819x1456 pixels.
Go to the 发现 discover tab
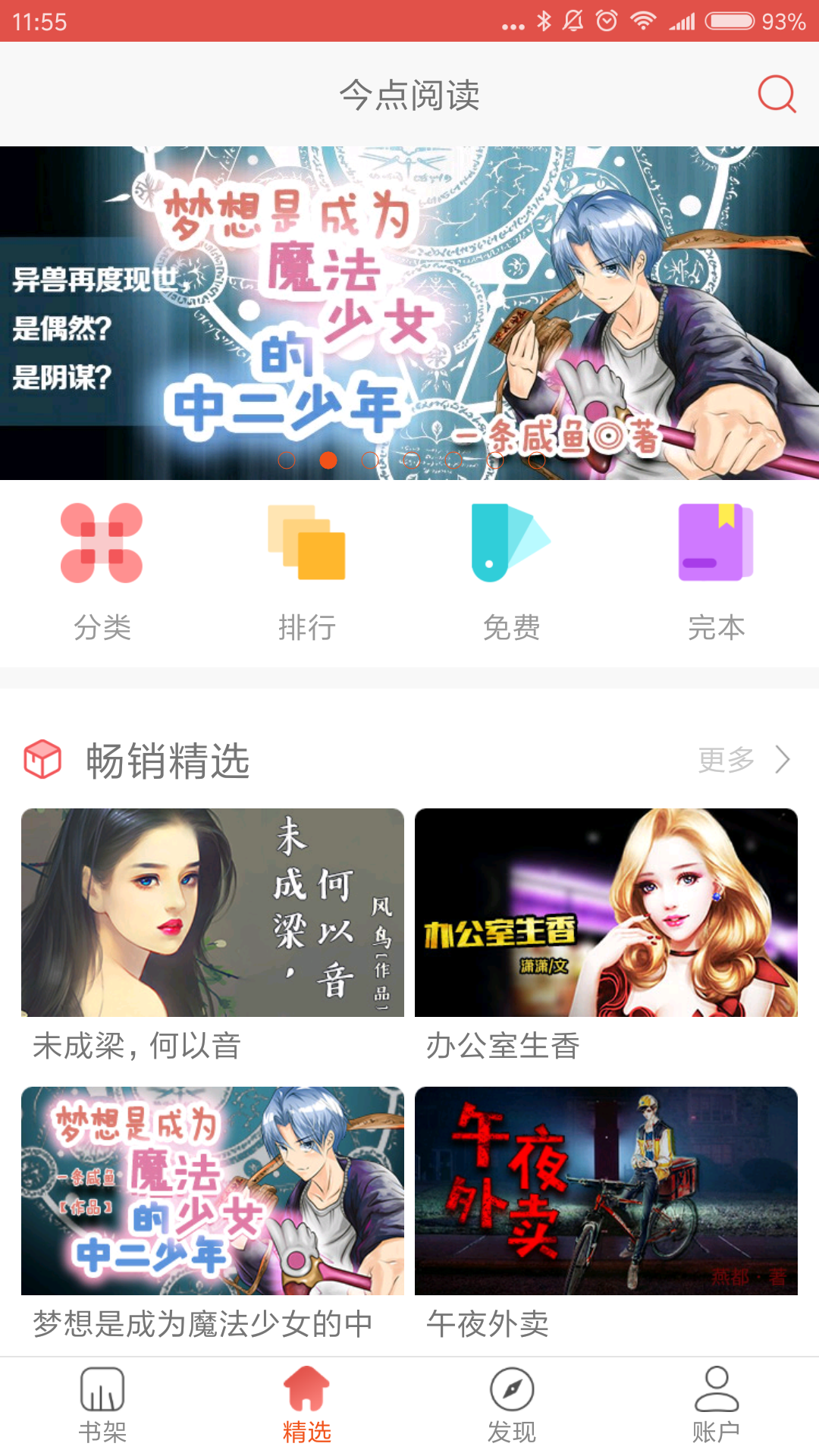[x=512, y=1404]
